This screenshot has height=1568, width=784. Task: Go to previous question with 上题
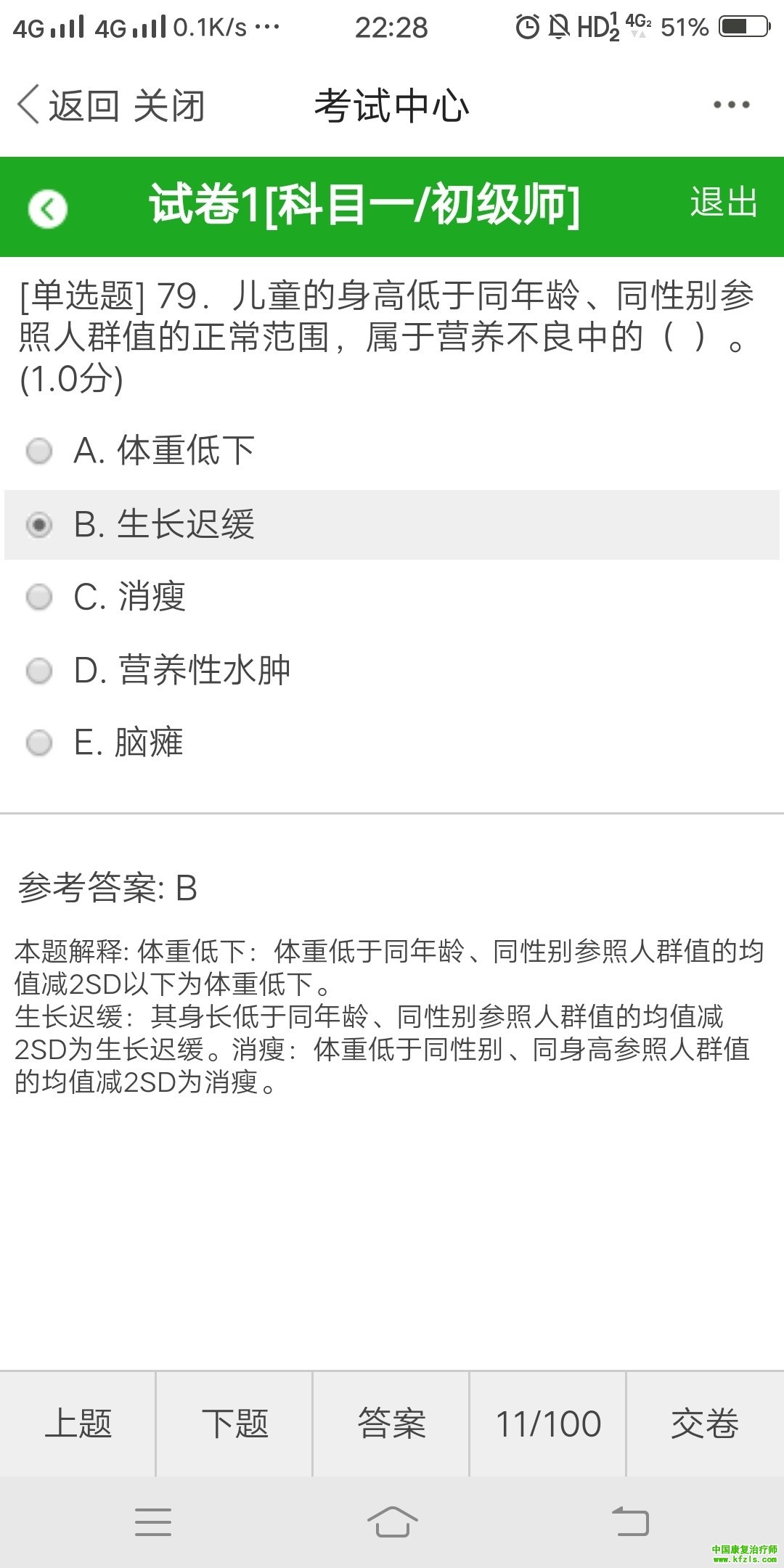point(78,1424)
